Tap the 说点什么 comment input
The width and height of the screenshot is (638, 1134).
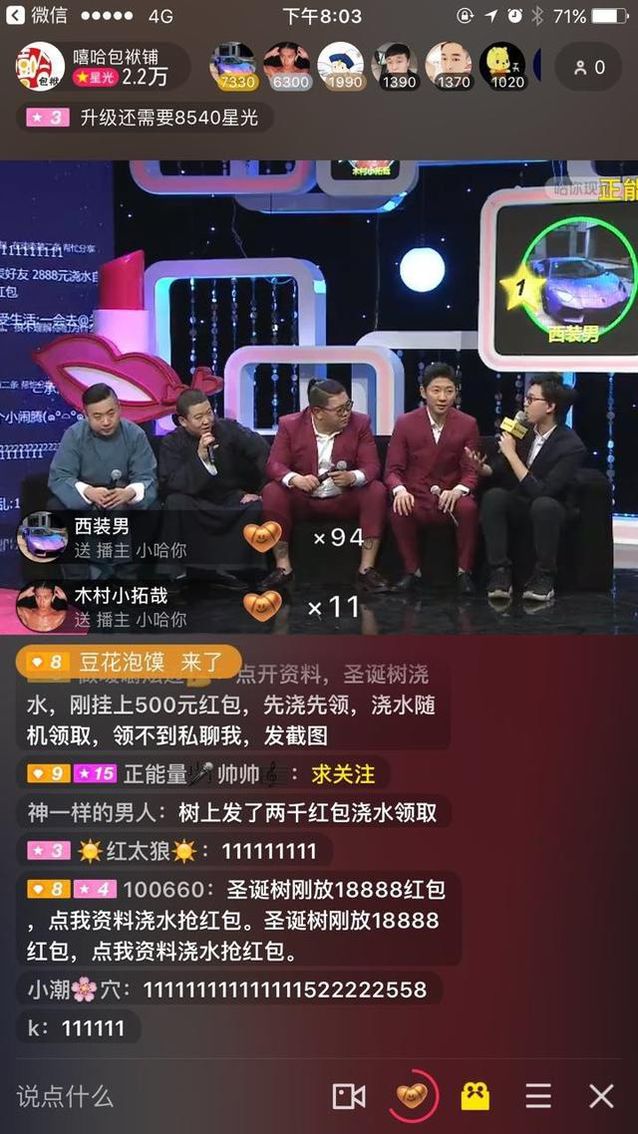click(150, 1096)
